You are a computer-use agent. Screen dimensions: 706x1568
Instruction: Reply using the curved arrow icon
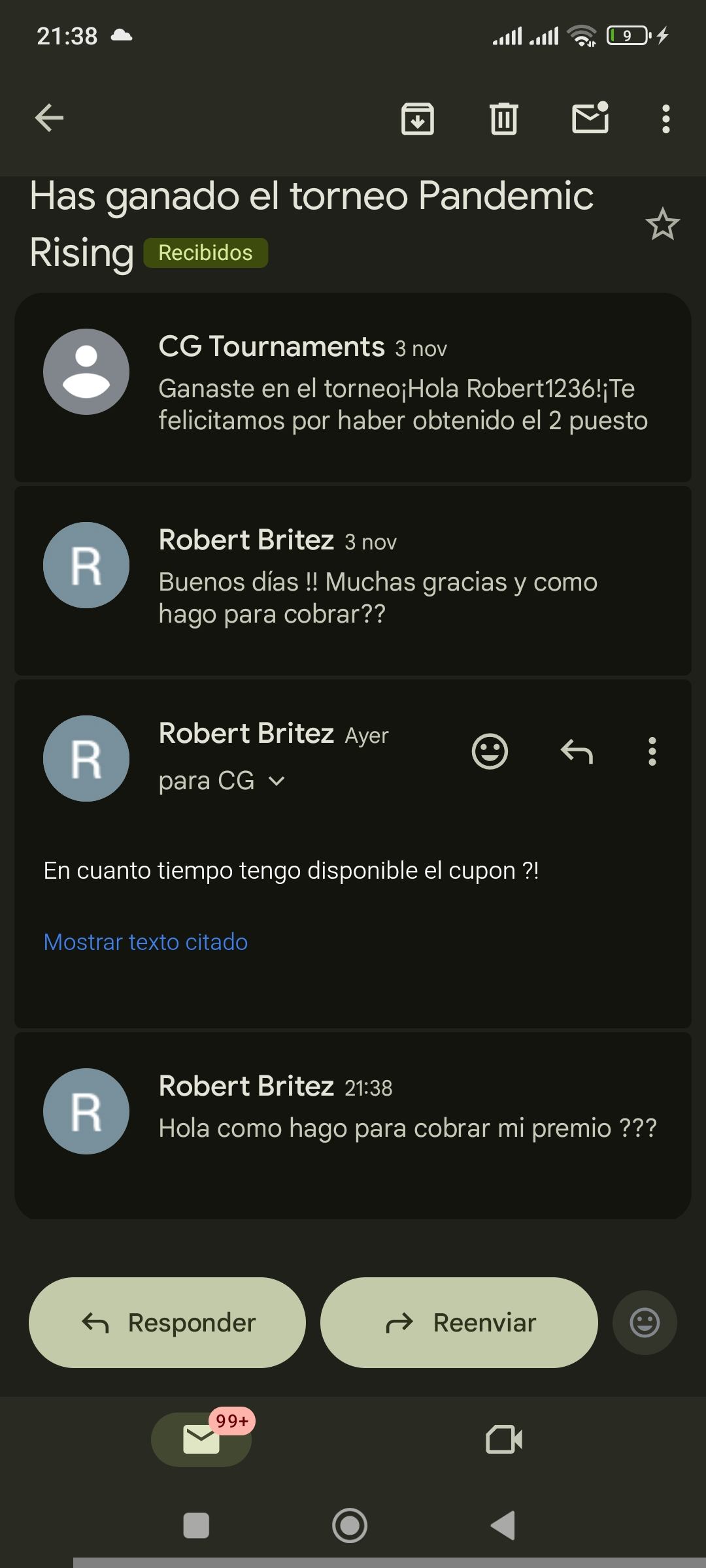tap(577, 751)
